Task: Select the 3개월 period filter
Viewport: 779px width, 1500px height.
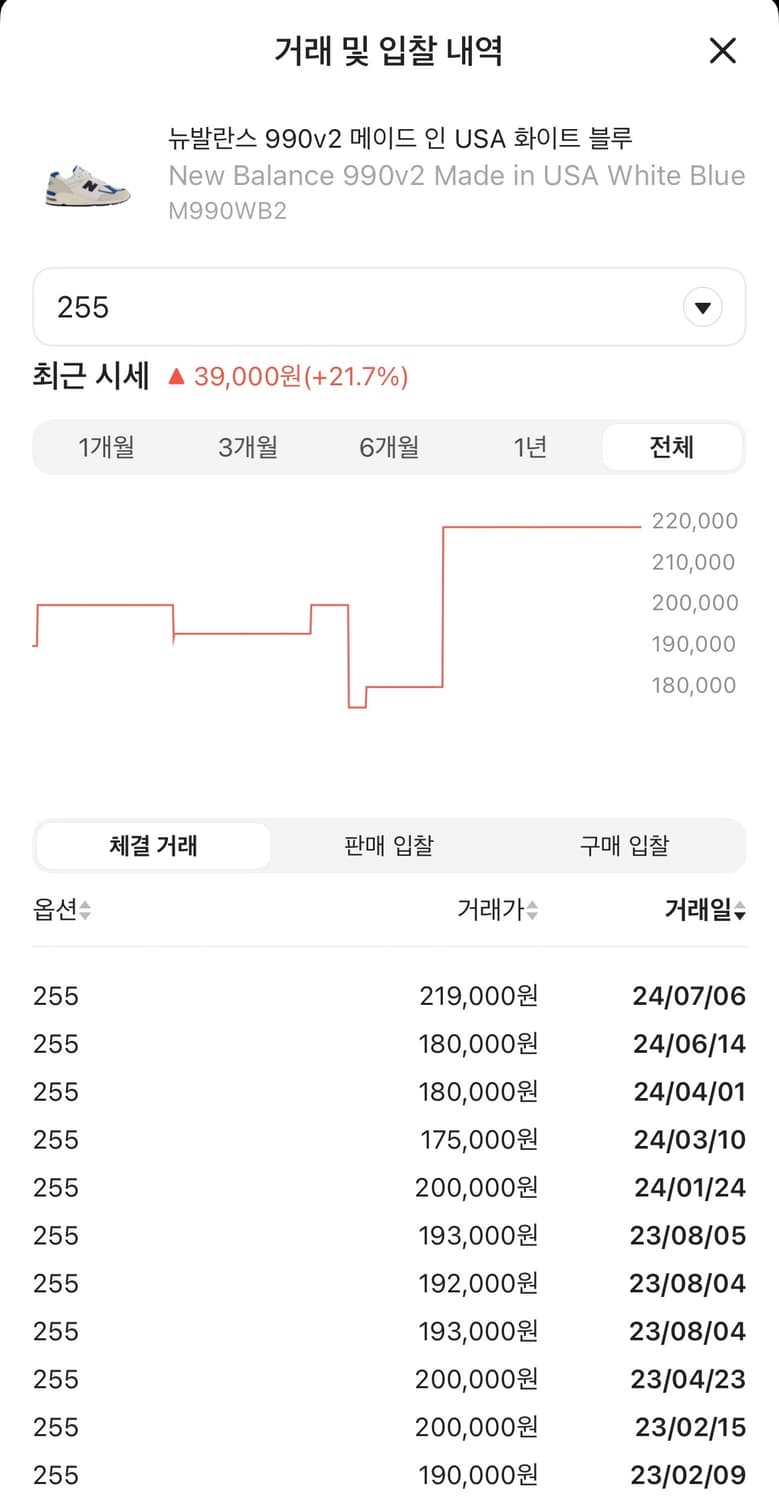Action: [247, 447]
